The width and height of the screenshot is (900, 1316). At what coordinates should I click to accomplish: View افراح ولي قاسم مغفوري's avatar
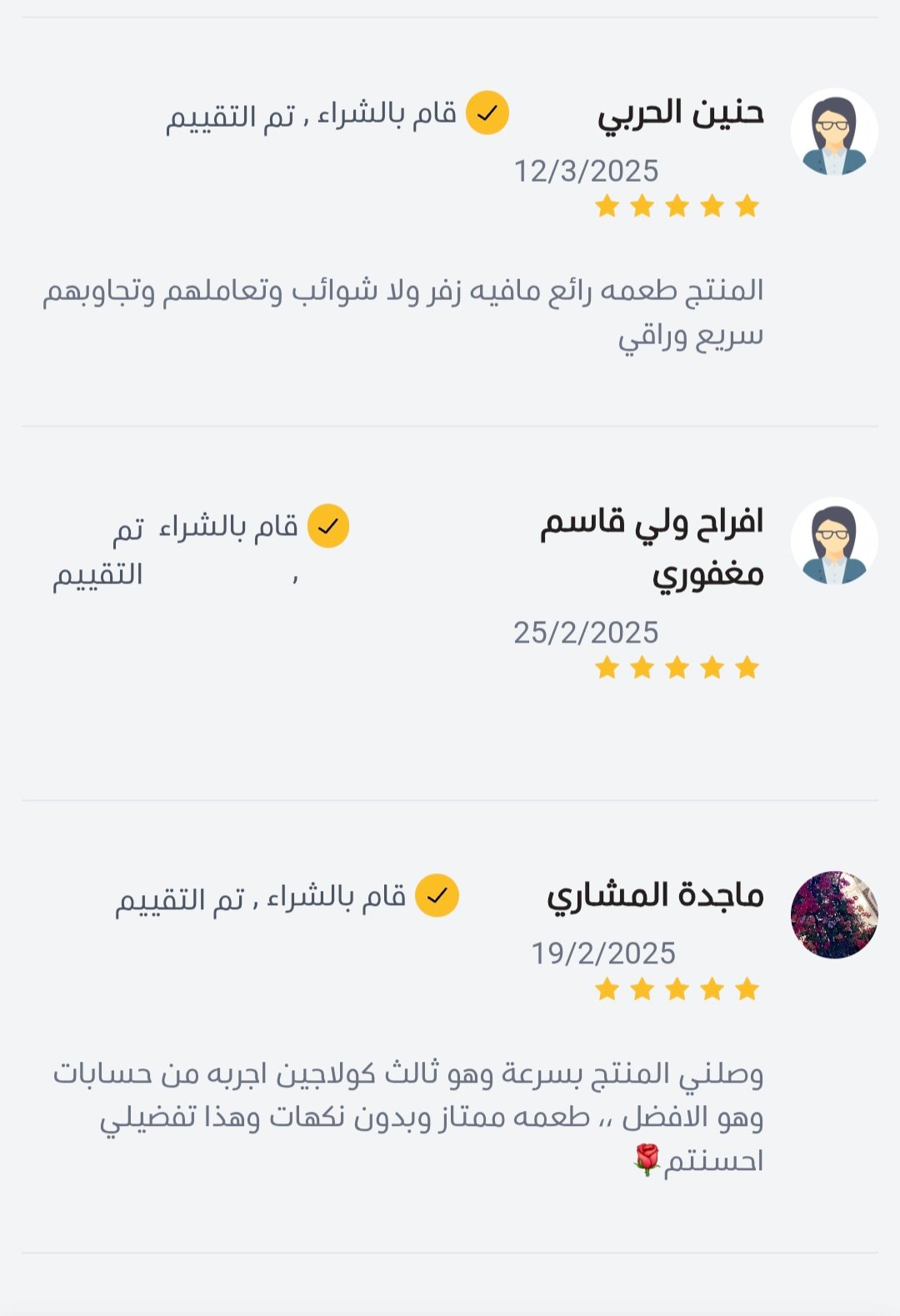833,541
